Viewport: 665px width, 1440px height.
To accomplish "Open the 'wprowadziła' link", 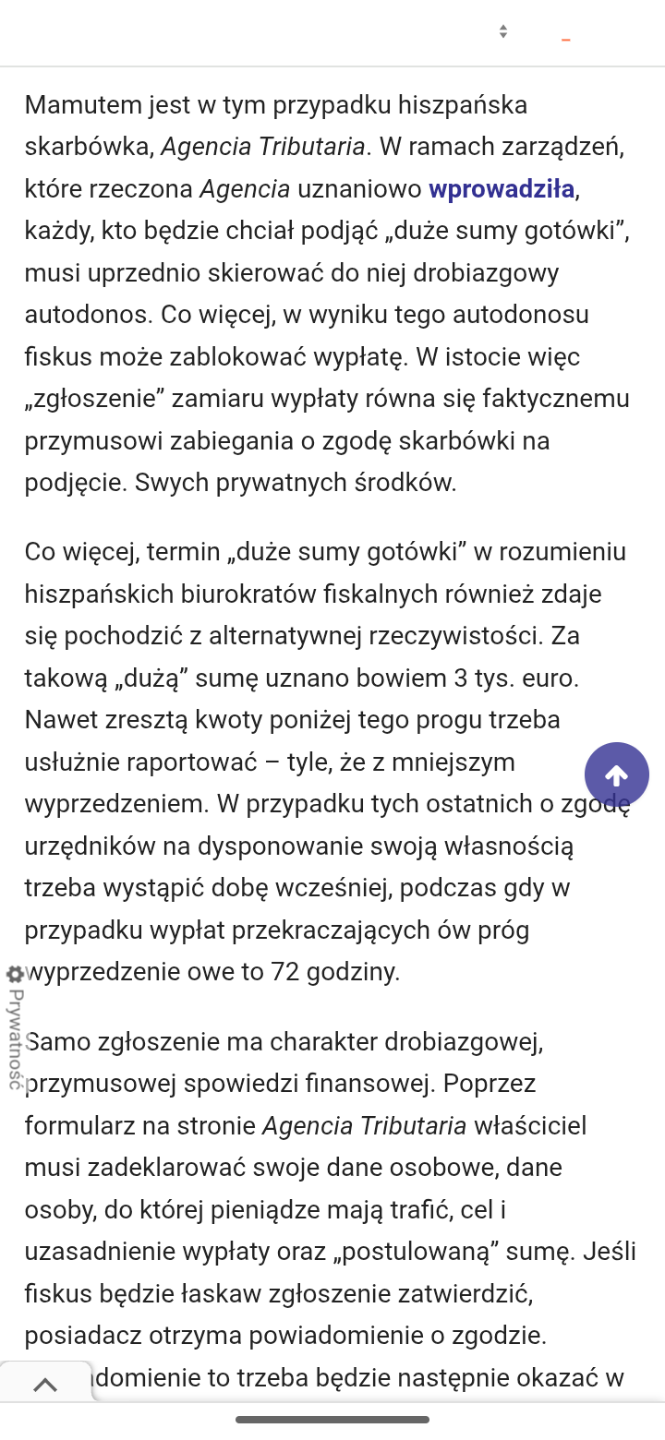I will click(x=501, y=188).
